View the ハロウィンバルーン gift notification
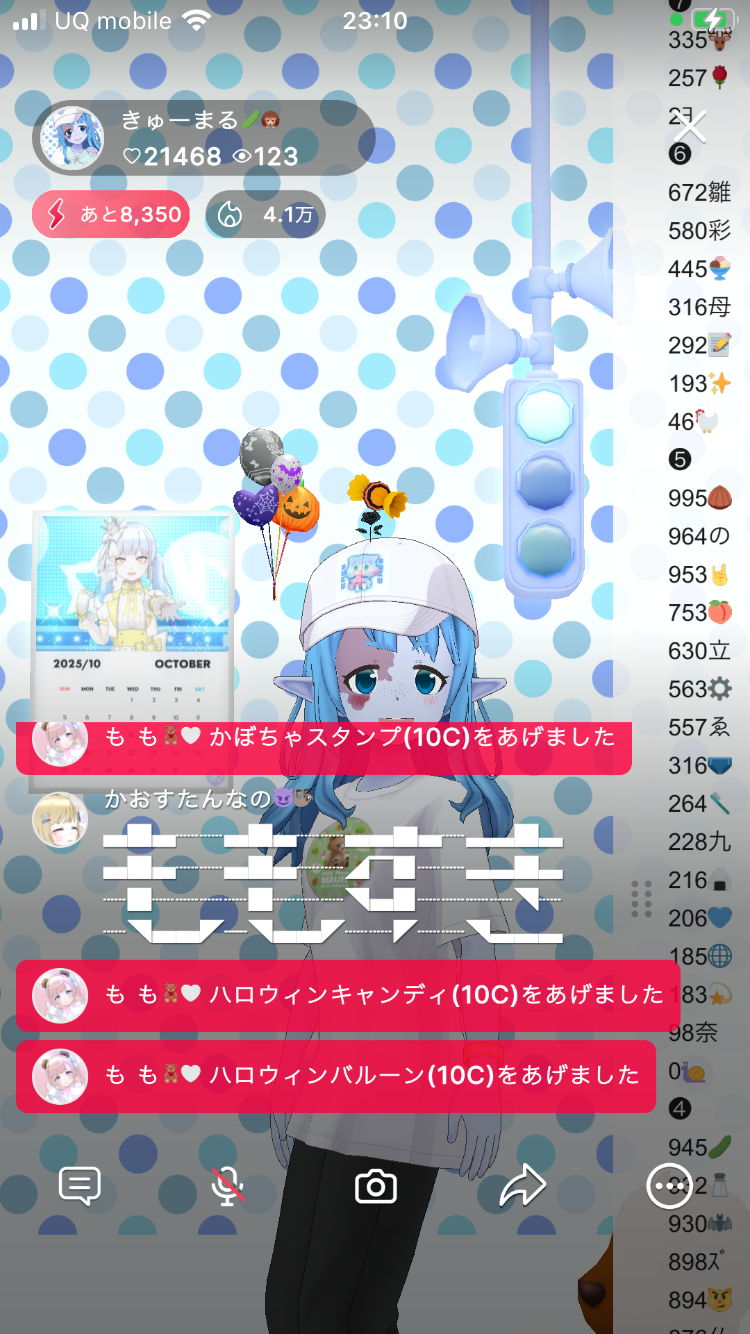Image resolution: width=750 pixels, height=1334 pixels. pyautogui.click(x=335, y=1076)
